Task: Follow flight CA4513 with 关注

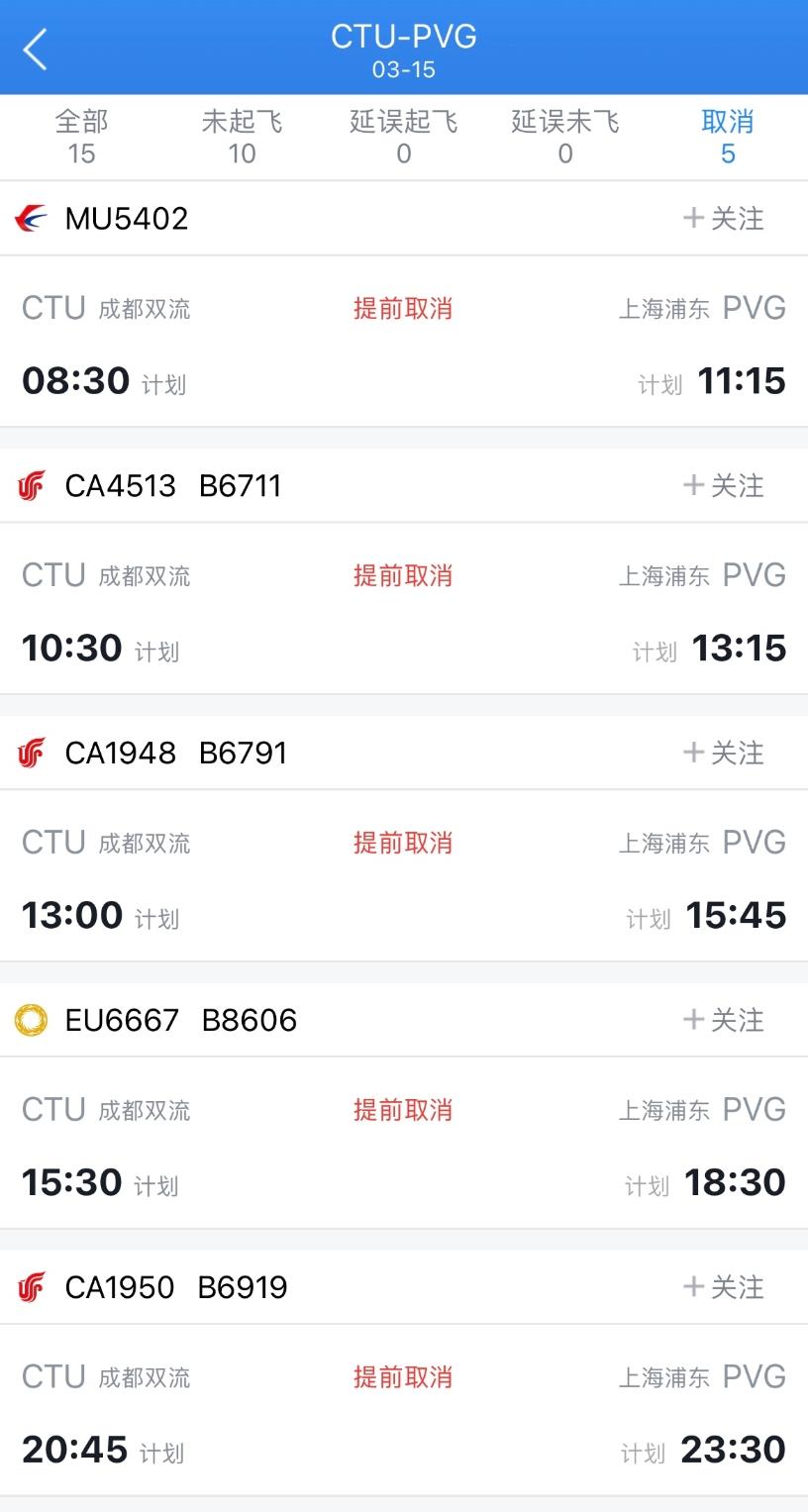Action: pos(724,486)
